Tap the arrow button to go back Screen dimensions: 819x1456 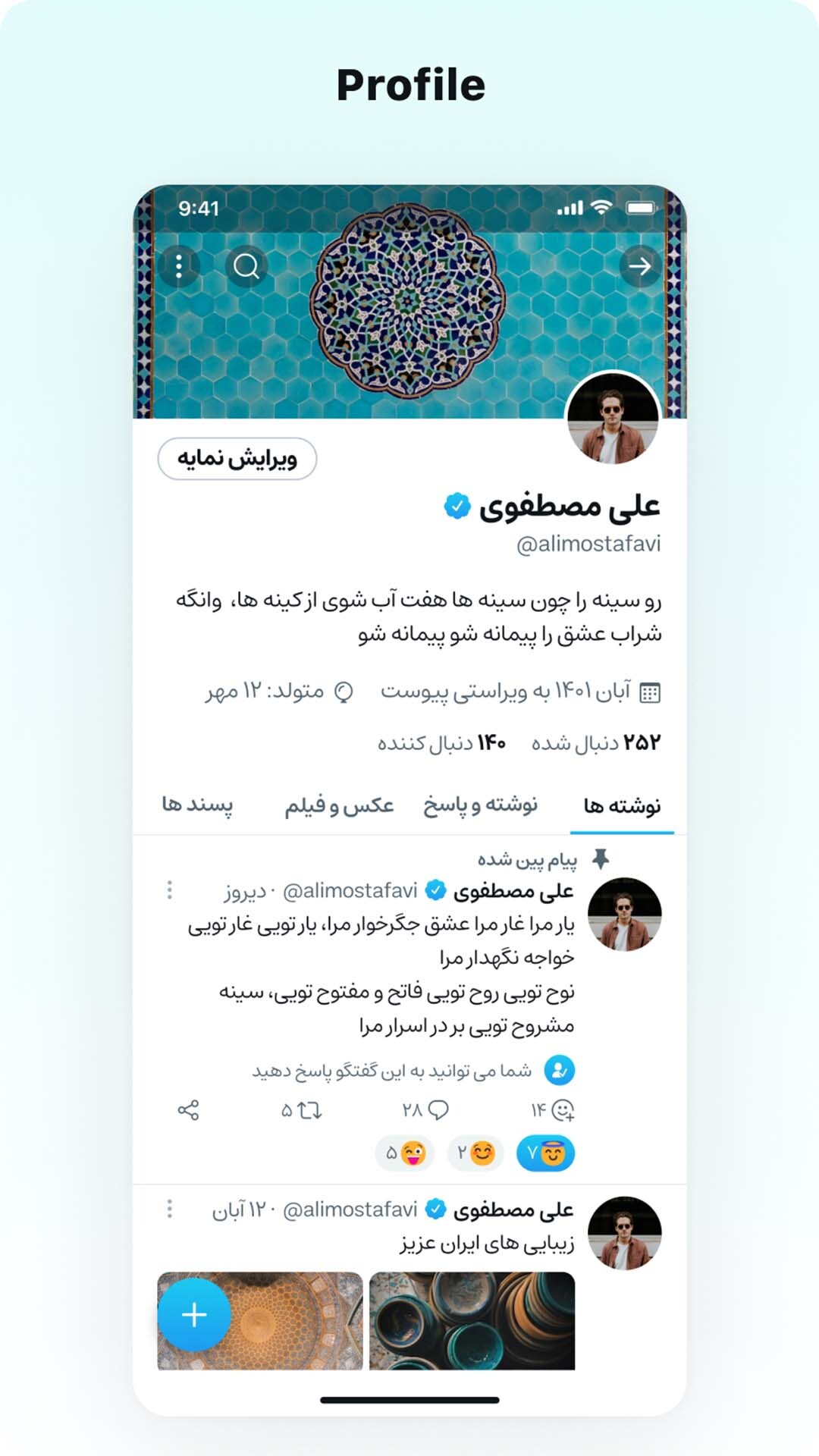tap(640, 266)
